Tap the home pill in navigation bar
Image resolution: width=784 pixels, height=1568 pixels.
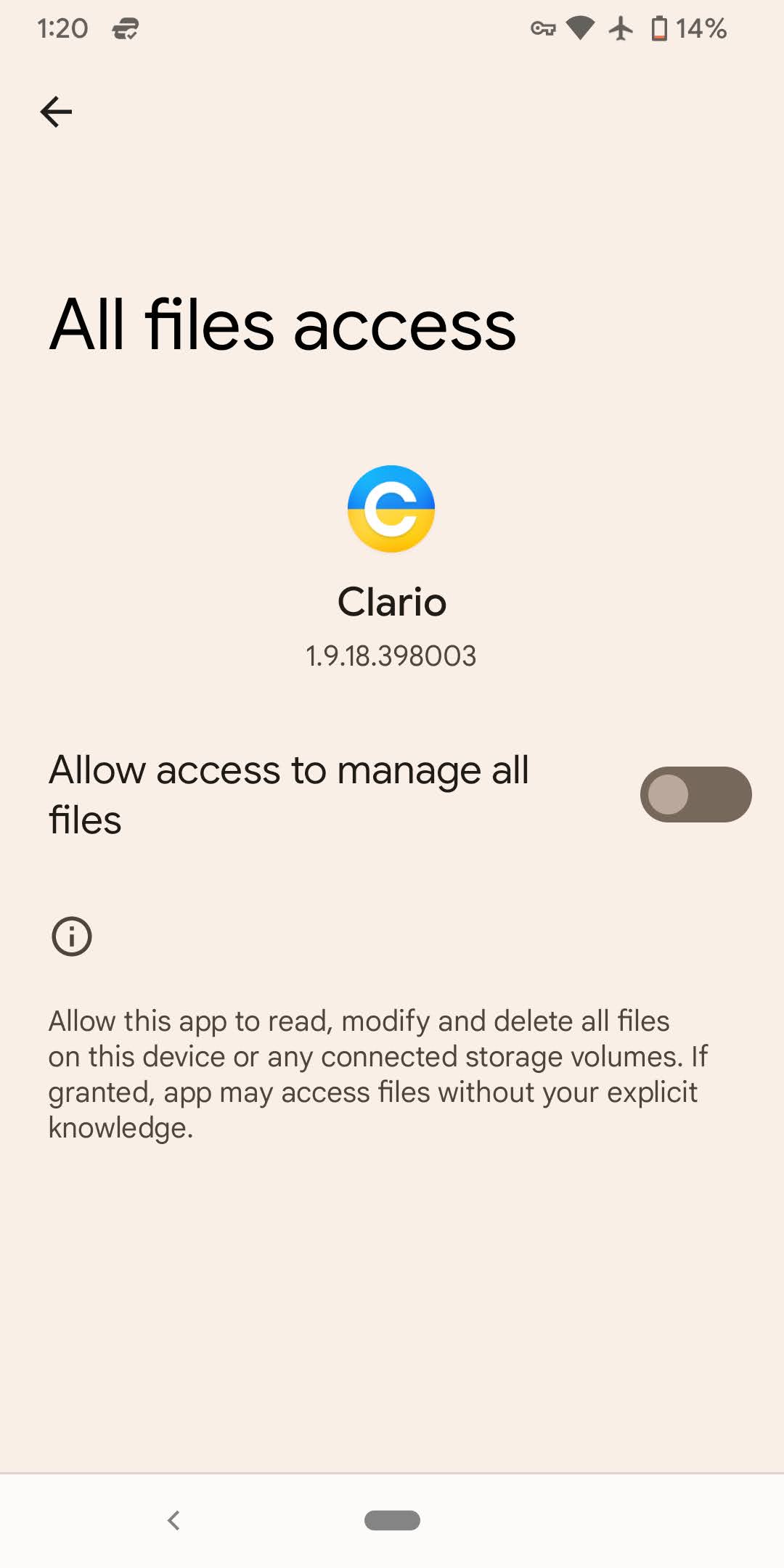click(392, 1520)
